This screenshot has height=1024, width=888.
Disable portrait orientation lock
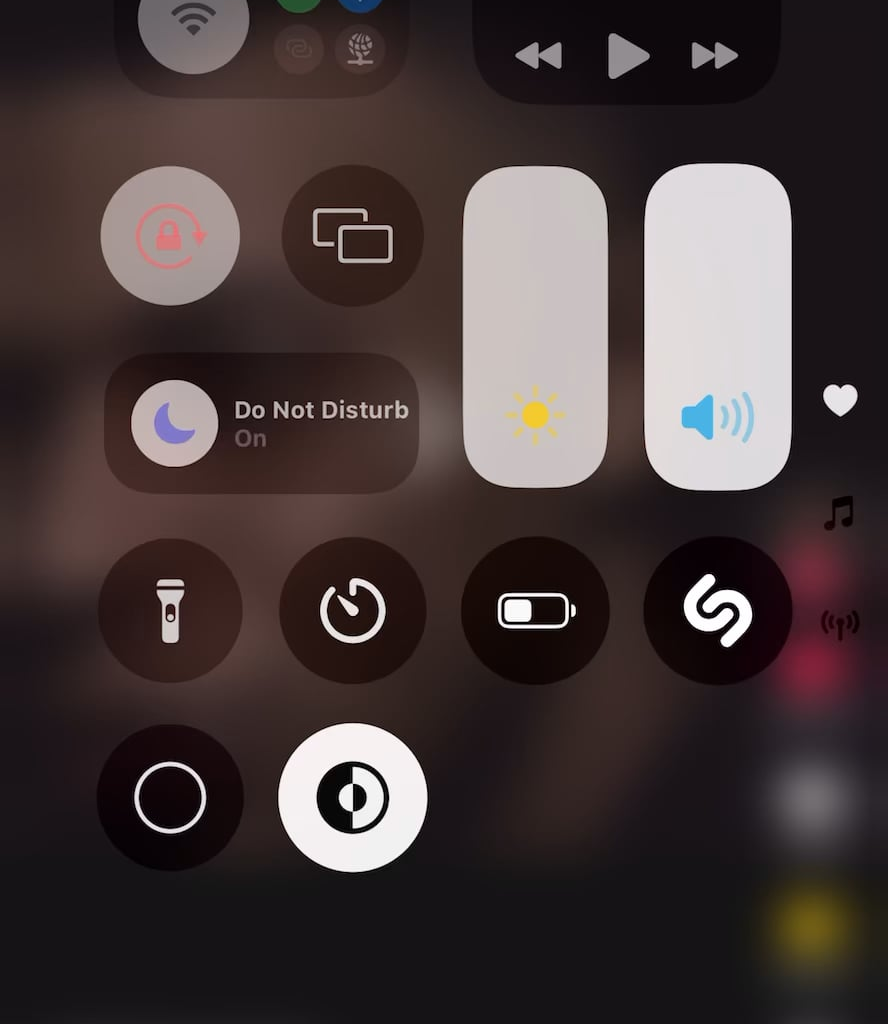(170, 236)
